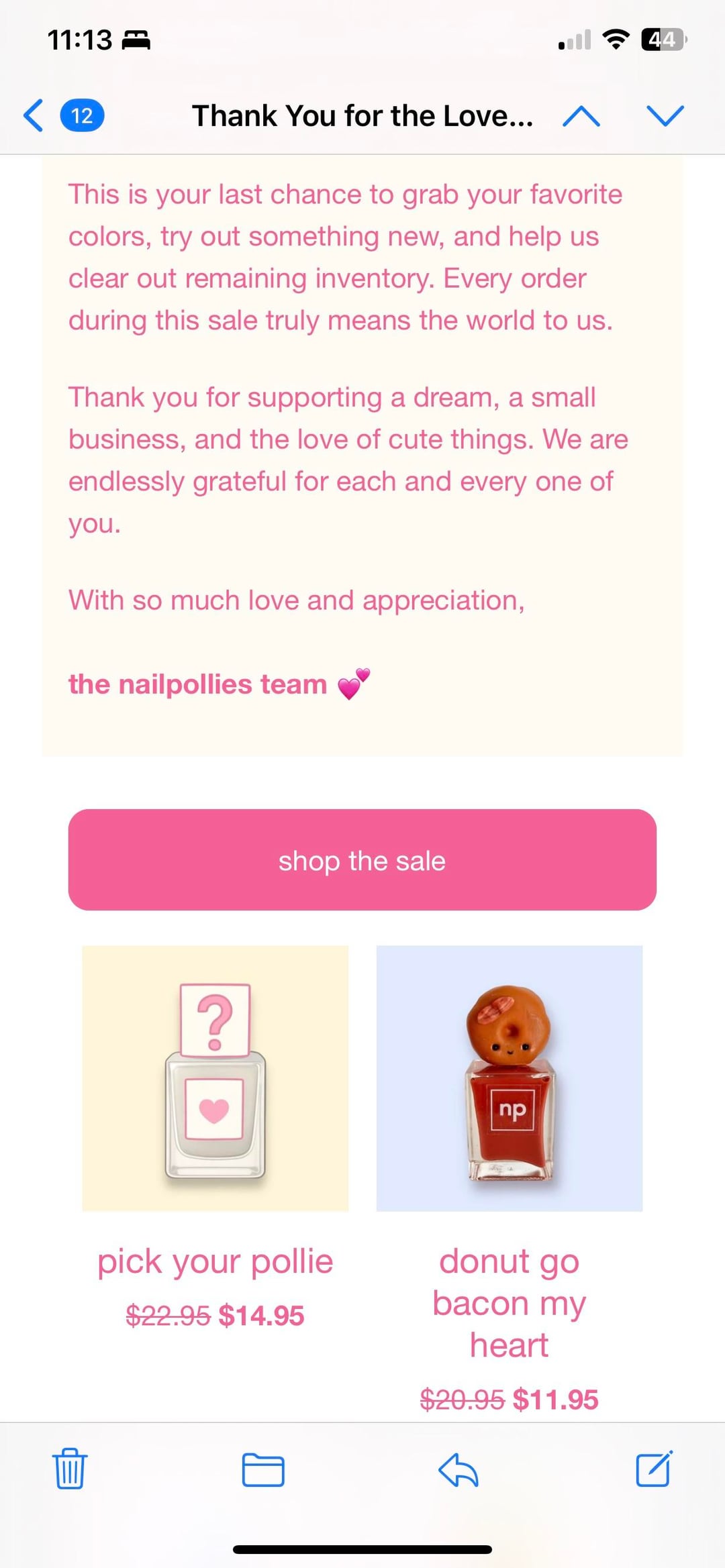Screen dimensions: 725x1568
Task: Reply to this email
Action: click(458, 1469)
